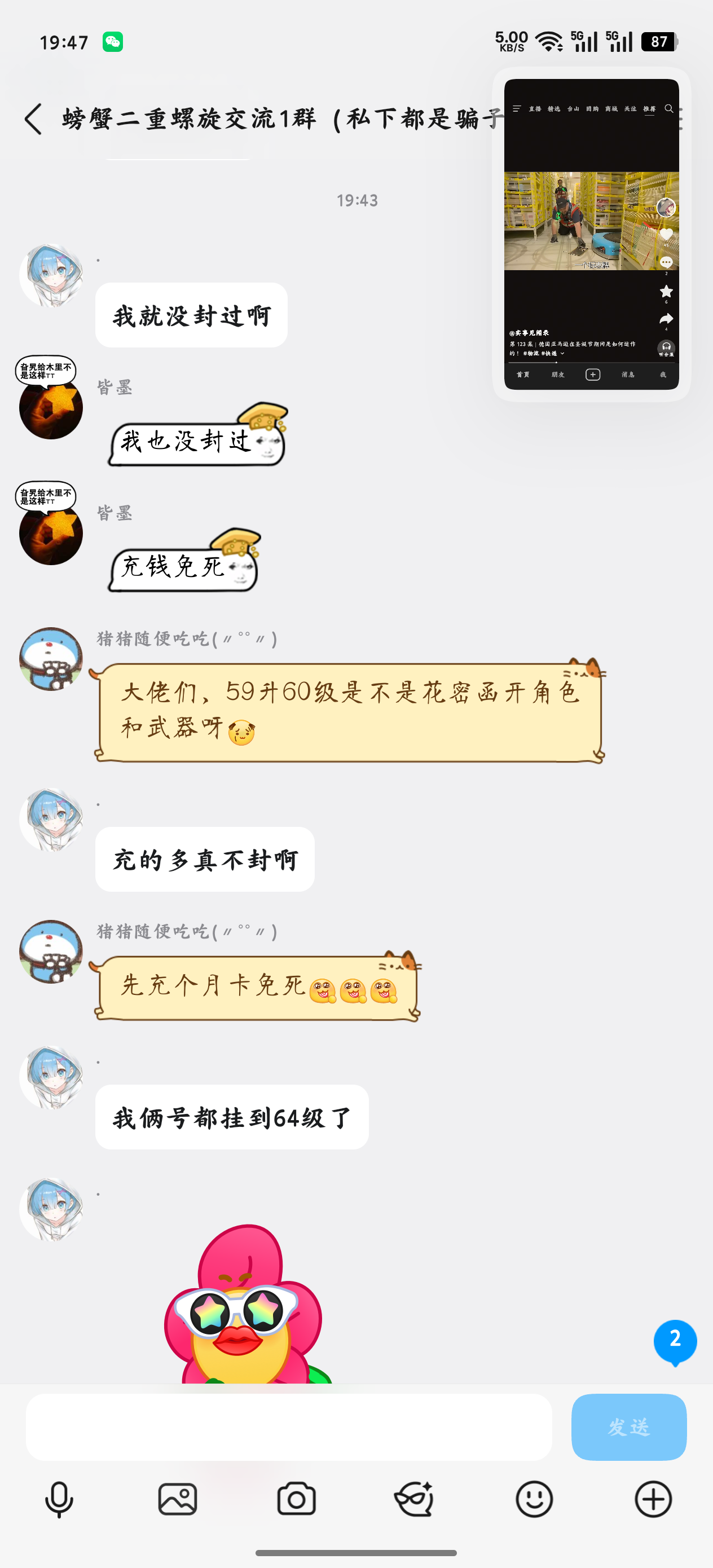Go back from the group chat
This screenshot has height=1568, width=713.
pos(33,118)
